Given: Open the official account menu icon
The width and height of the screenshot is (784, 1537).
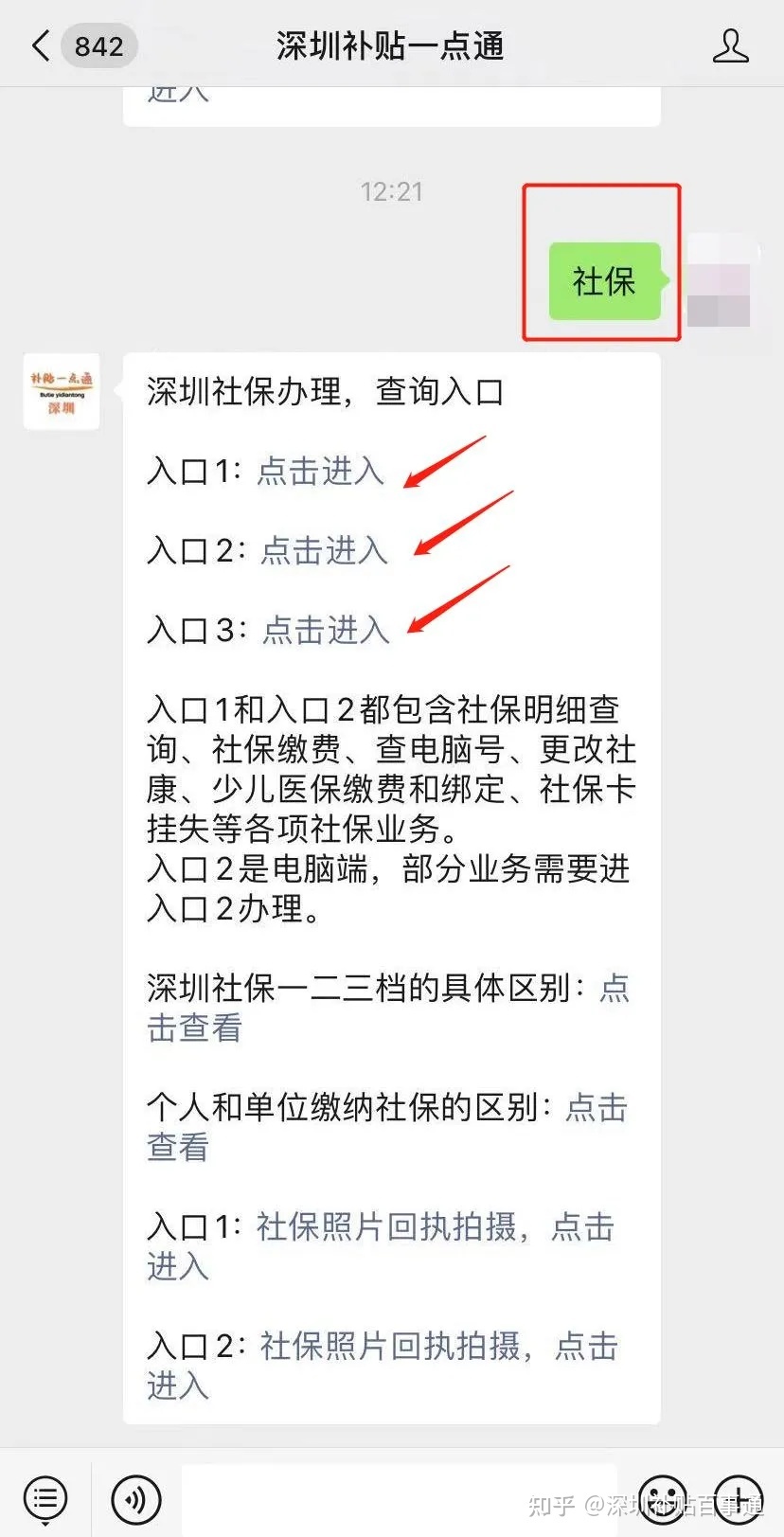Looking at the screenshot, I should (45, 1499).
